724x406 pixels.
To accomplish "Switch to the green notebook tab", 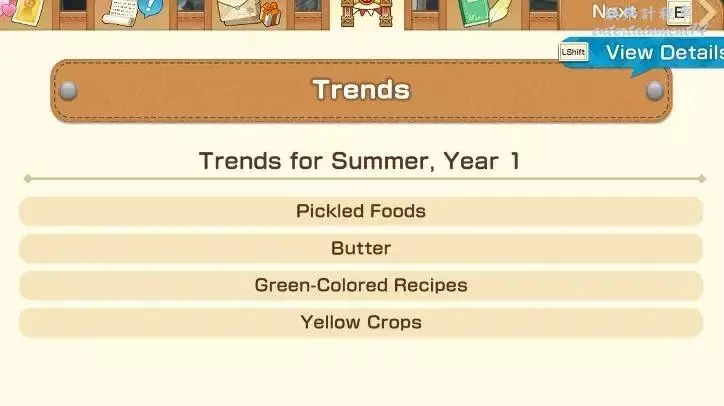I will click(x=481, y=12).
